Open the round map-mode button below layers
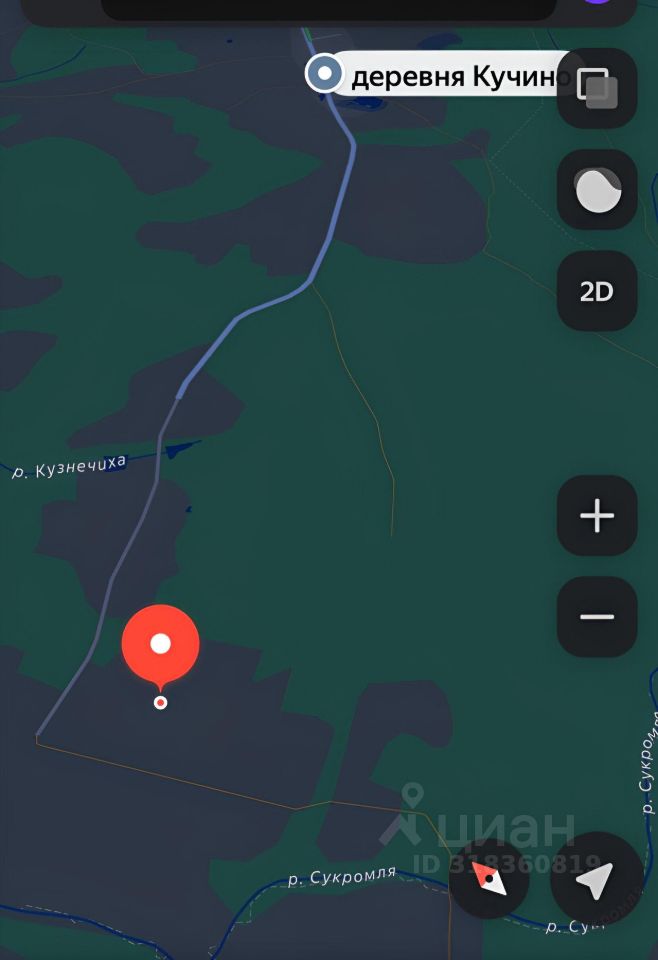This screenshot has width=658, height=960. click(597, 190)
